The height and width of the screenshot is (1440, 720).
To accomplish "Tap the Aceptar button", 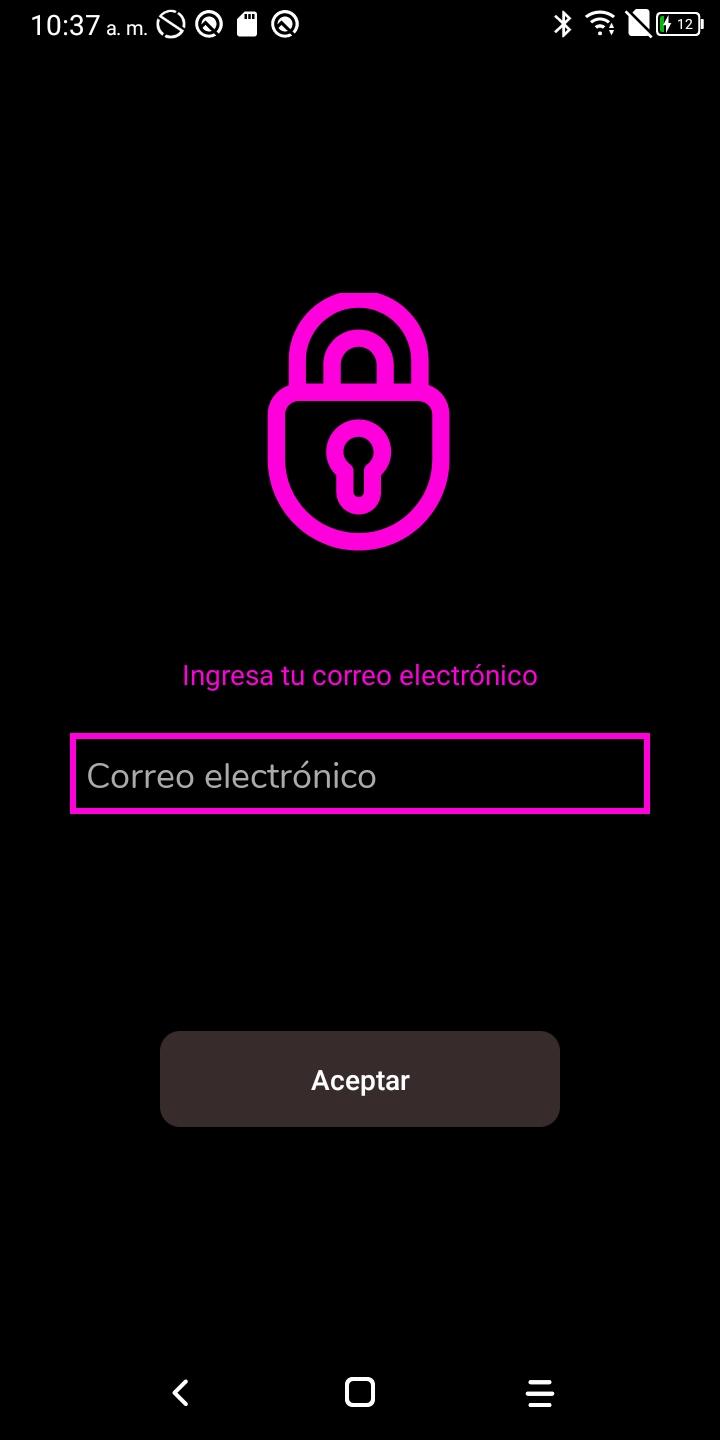I will pyautogui.click(x=360, y=1079).
